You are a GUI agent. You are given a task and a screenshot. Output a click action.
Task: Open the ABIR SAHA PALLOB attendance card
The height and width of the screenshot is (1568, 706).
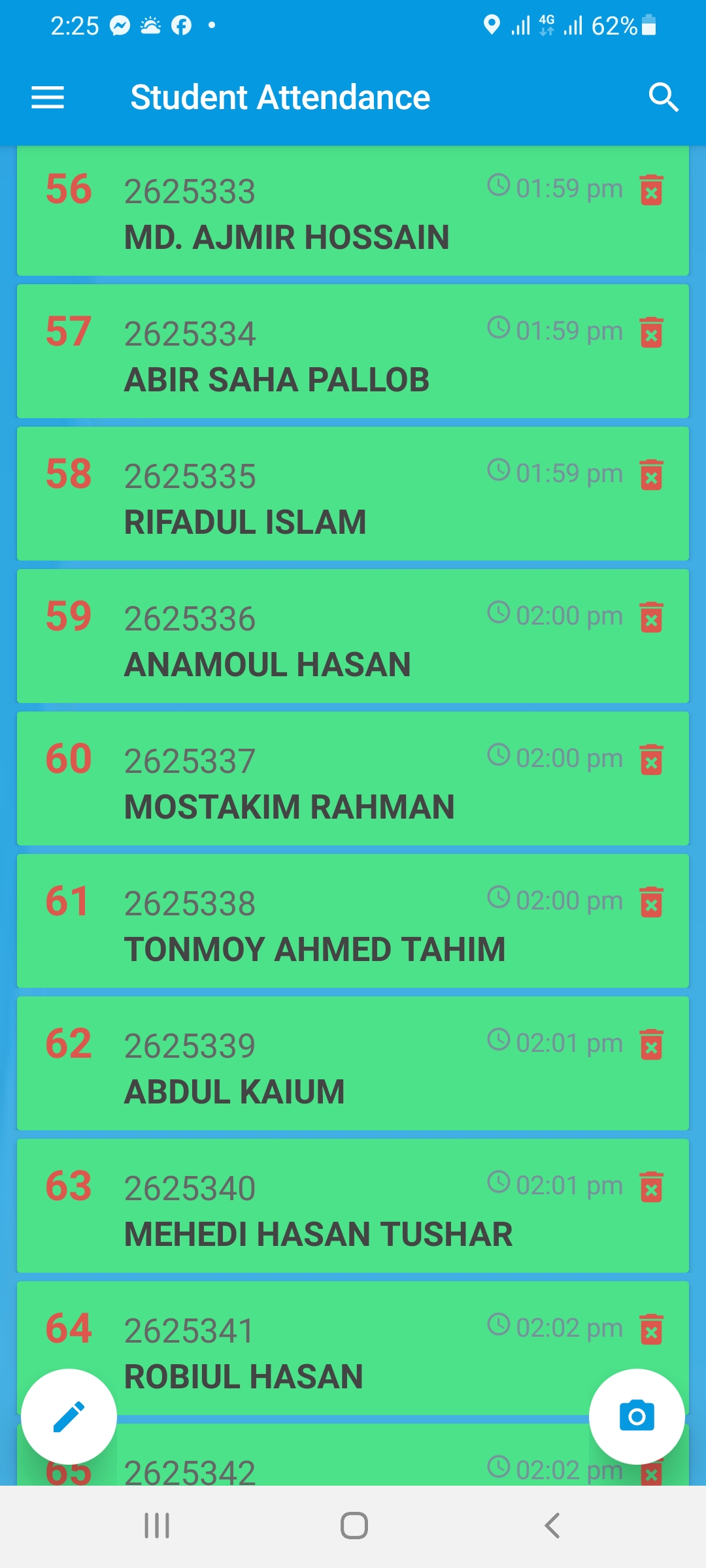click(353, 351)
